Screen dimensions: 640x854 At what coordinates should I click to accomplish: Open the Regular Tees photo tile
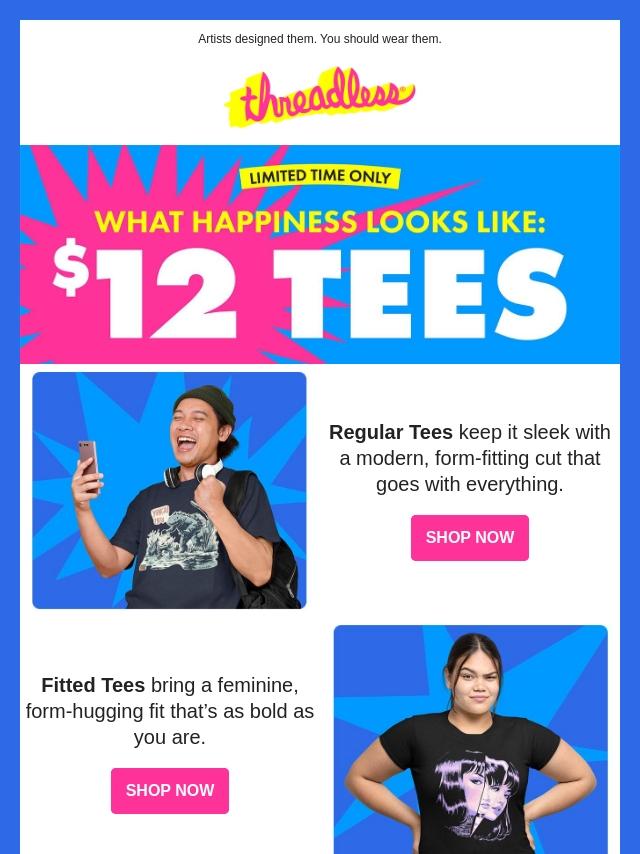(169, 490)
